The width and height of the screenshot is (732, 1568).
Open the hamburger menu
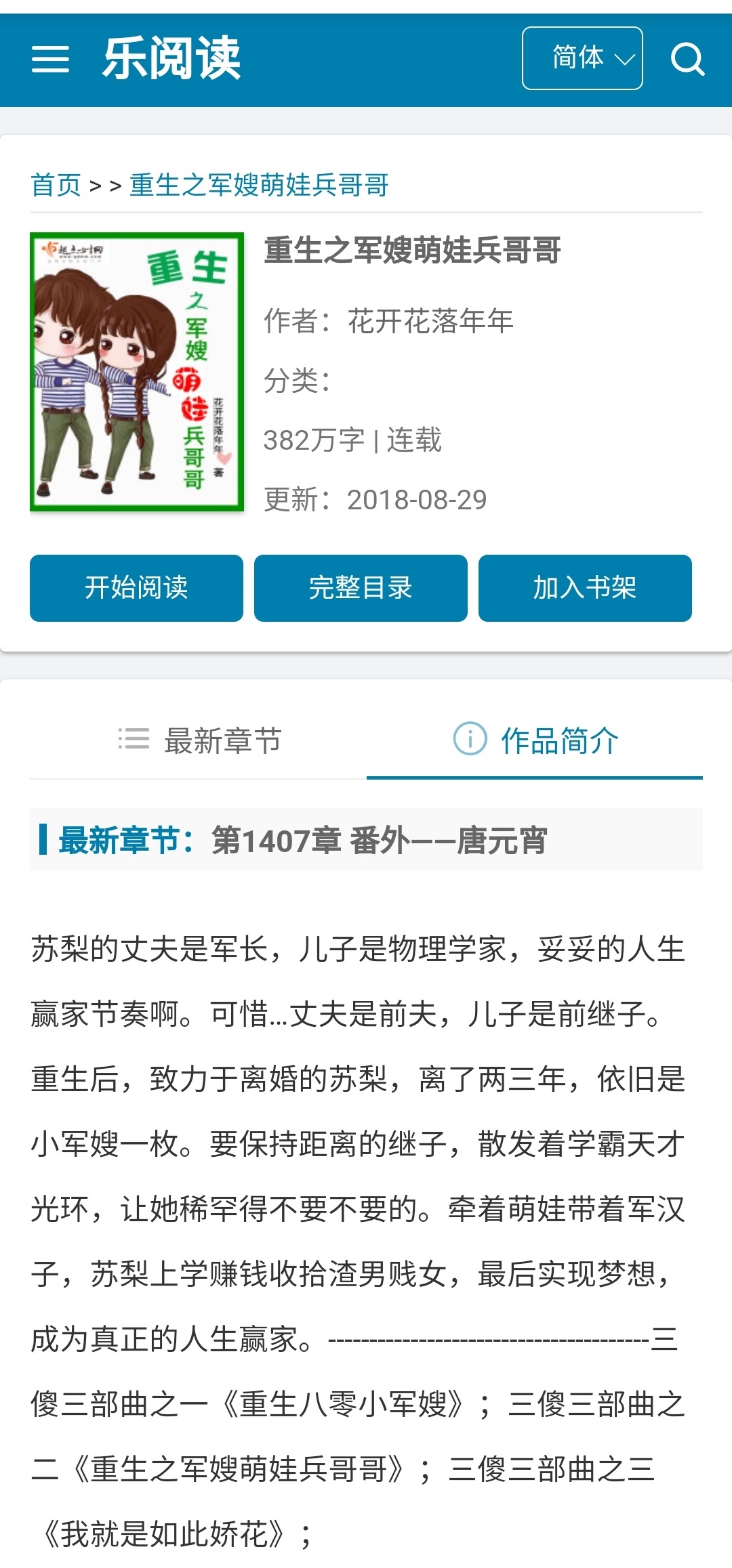pos(50,59)
